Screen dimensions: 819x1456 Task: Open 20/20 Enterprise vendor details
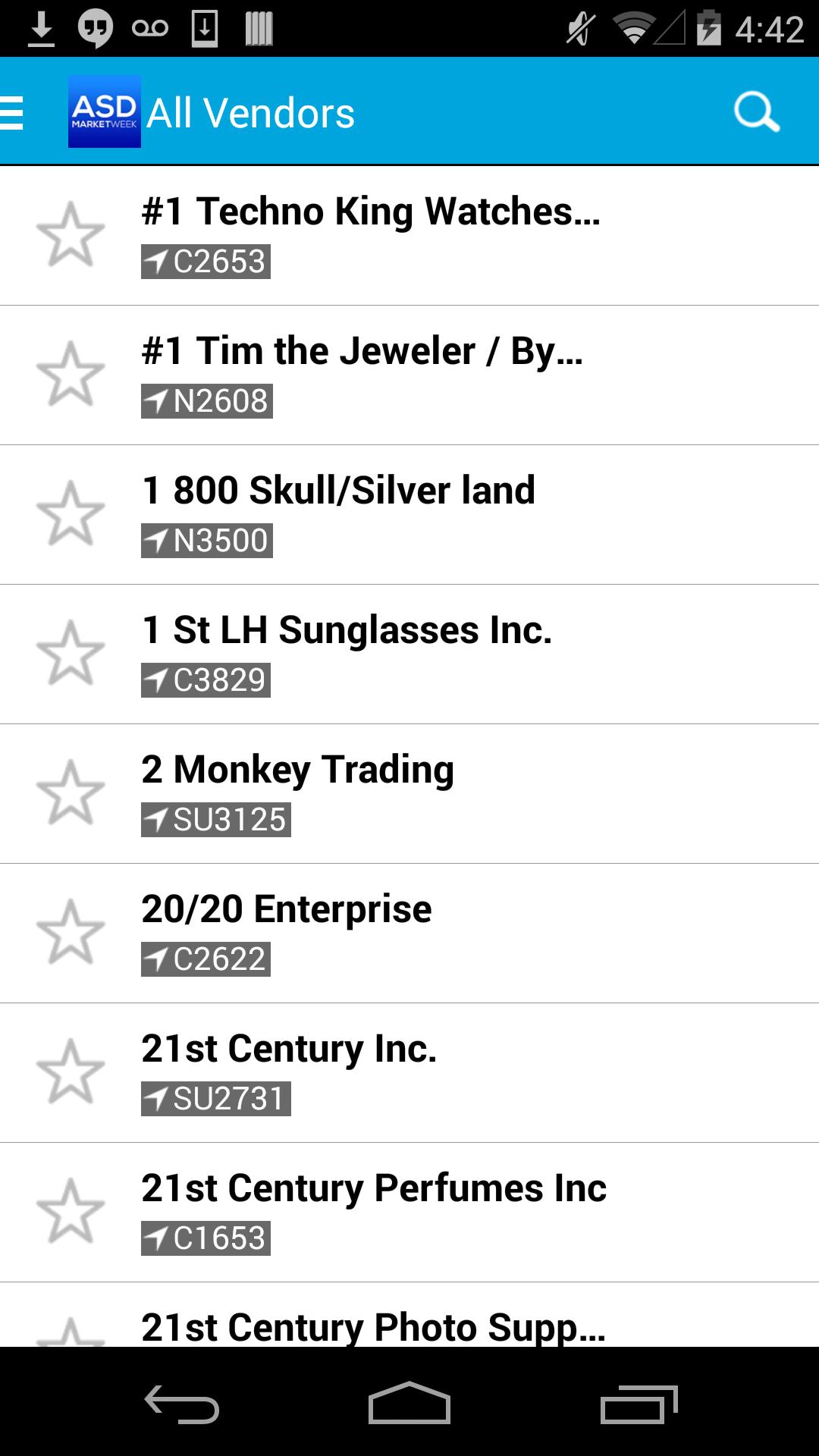(x=286, y=908)
